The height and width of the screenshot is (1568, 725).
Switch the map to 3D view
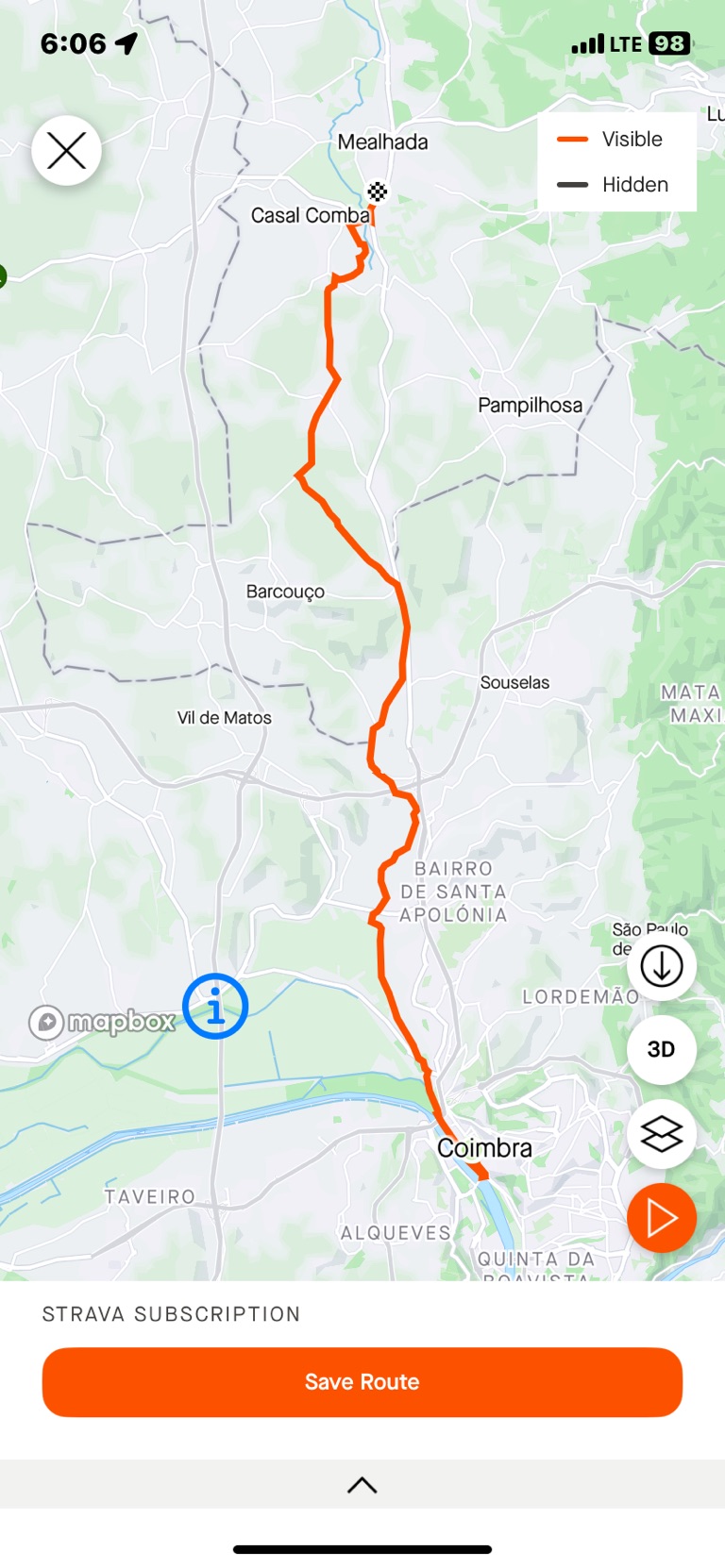click(x=661, y=1049)
